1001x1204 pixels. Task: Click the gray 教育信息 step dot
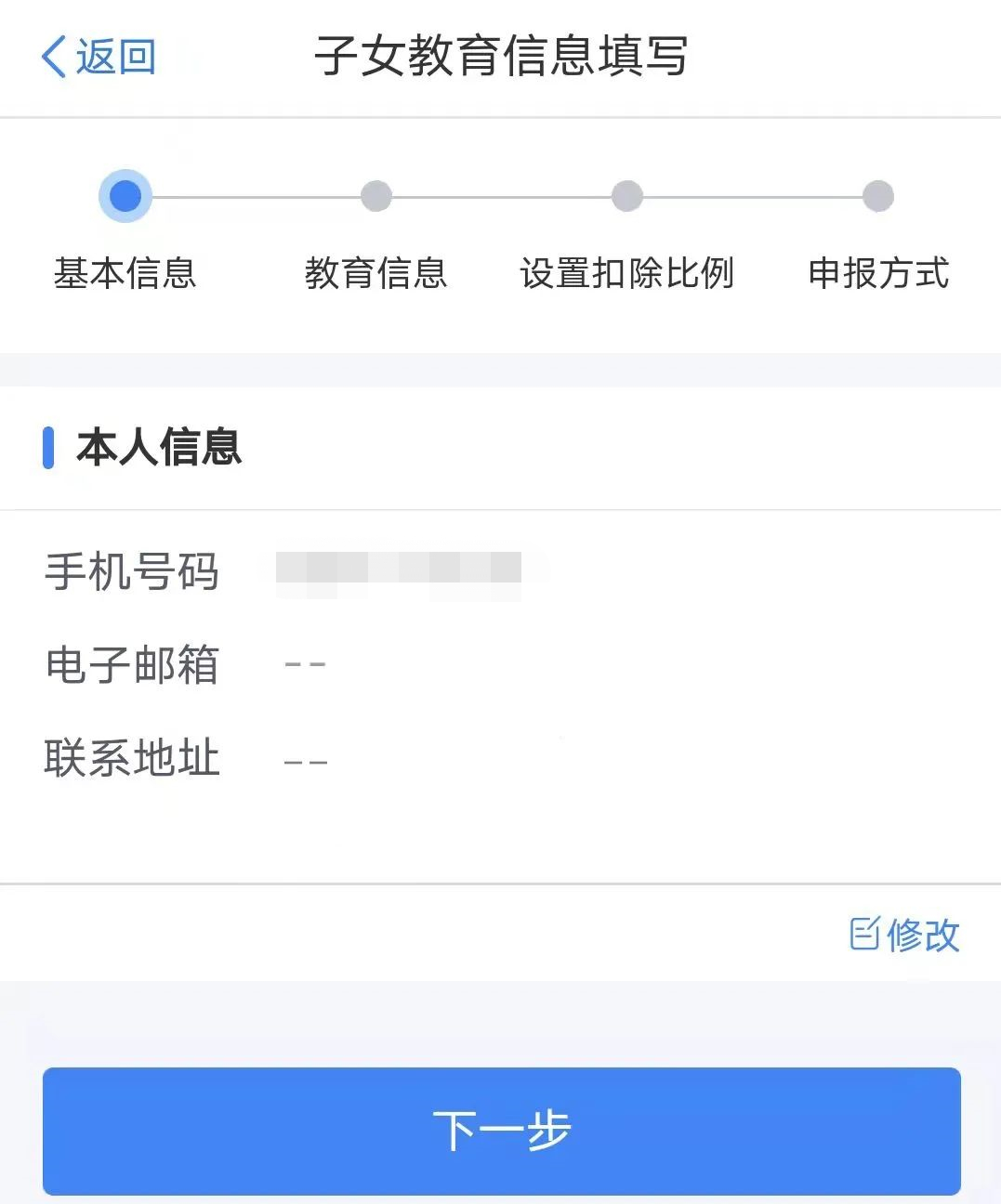point(375,195)
